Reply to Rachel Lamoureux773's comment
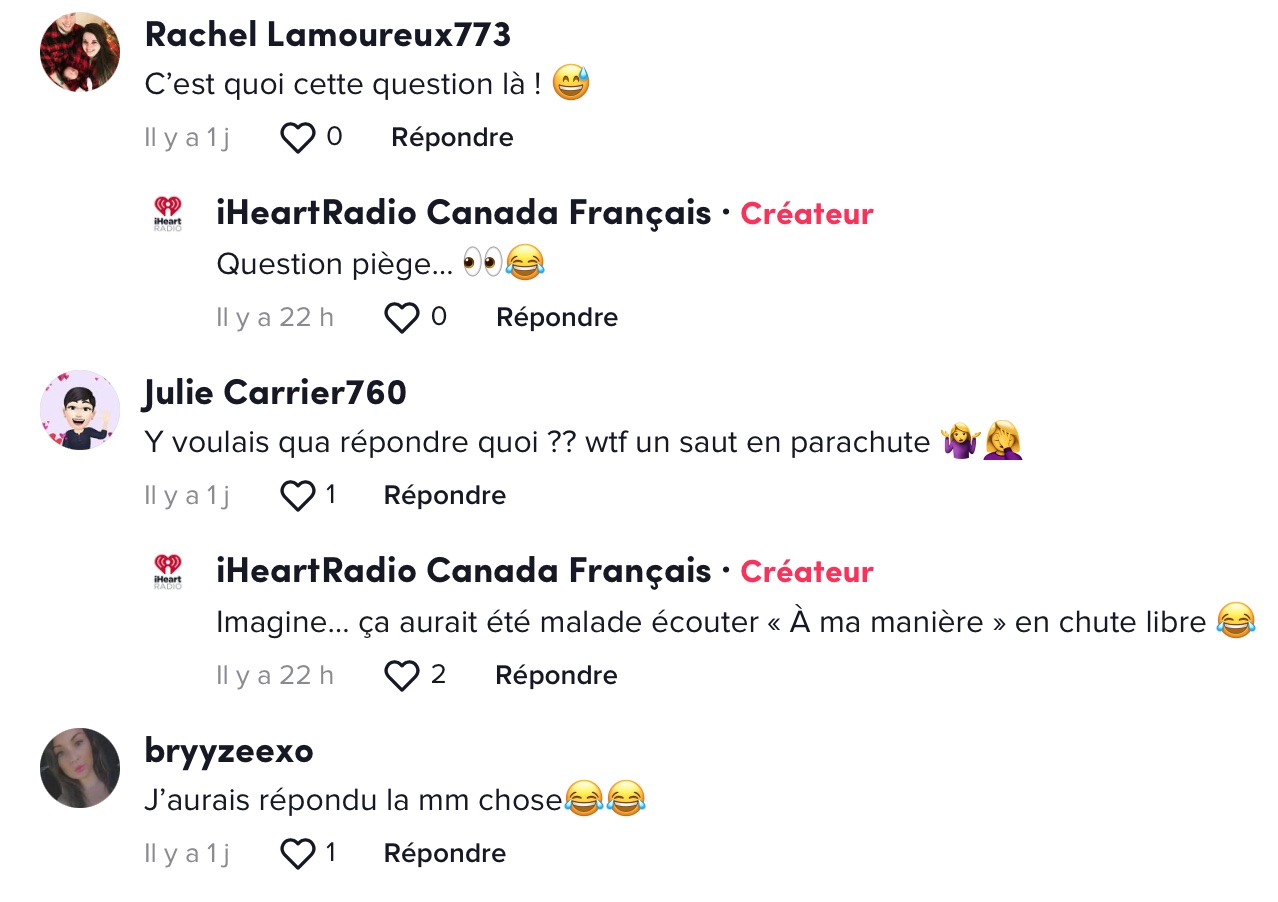 tap(452, 138)
